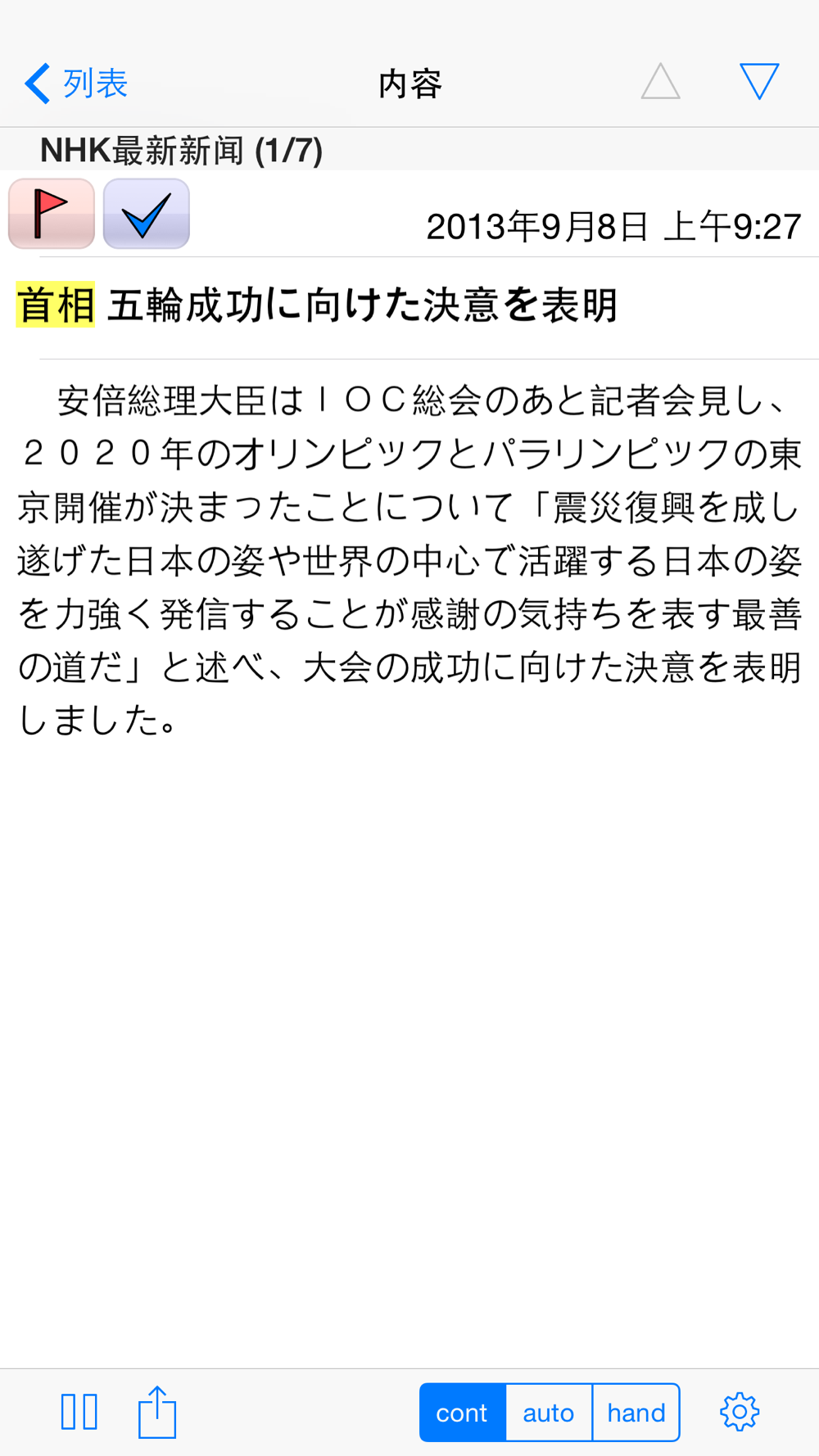Screen dimensions: 819x1456
Task: Tap the up triangle for previous article
Action: (x=660, y=82)
